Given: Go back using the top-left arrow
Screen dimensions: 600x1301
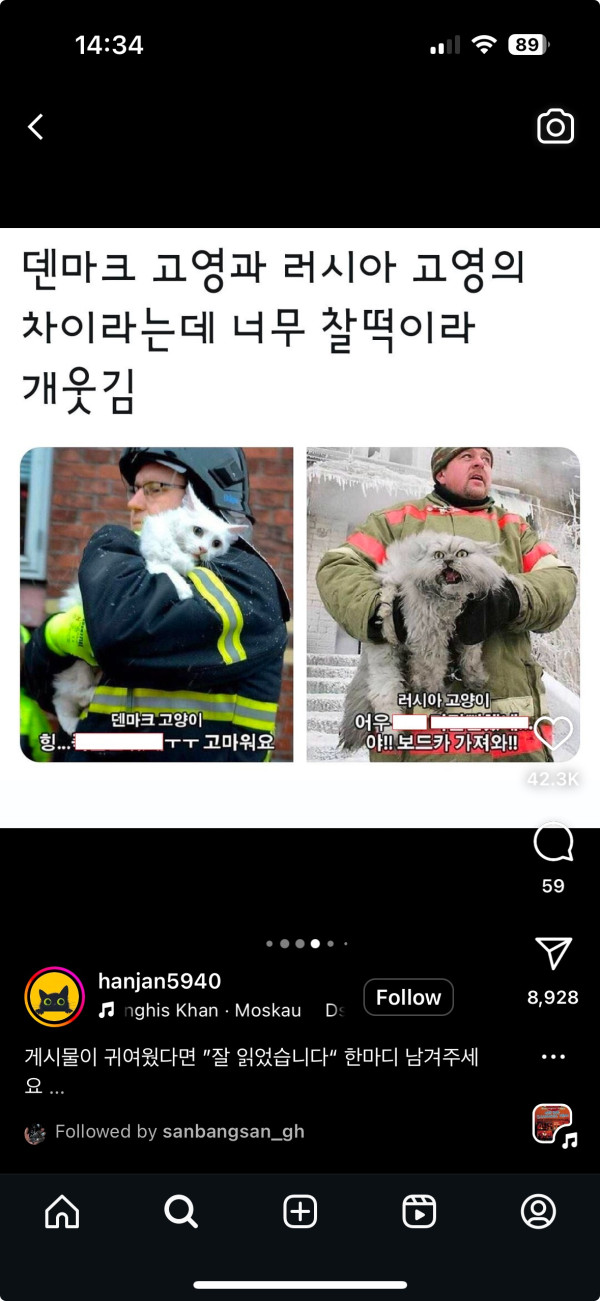Looking at the screenshot, I should 36,127.
